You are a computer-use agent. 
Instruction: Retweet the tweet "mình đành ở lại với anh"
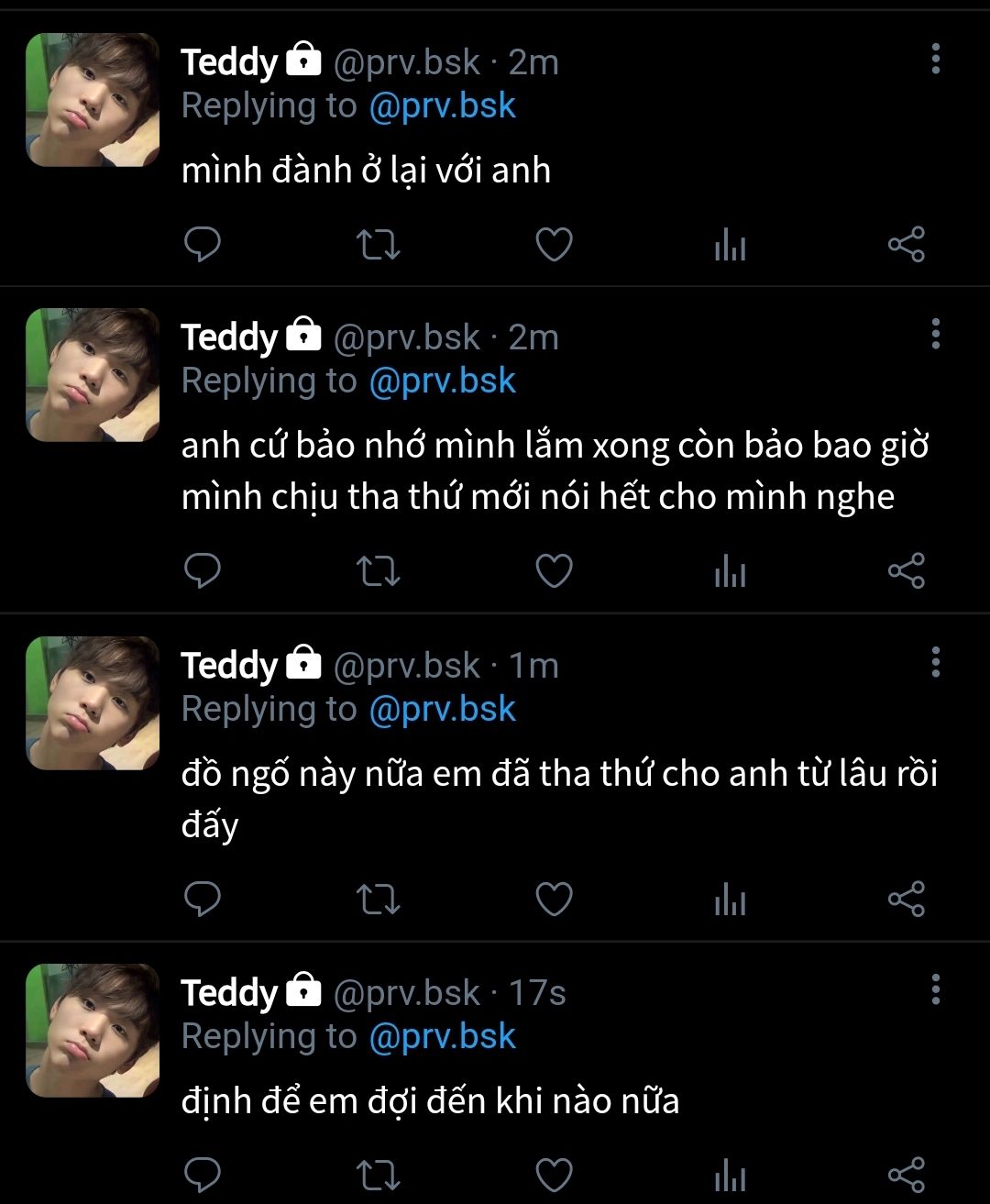pyautogui.click(x=378, y=245)
